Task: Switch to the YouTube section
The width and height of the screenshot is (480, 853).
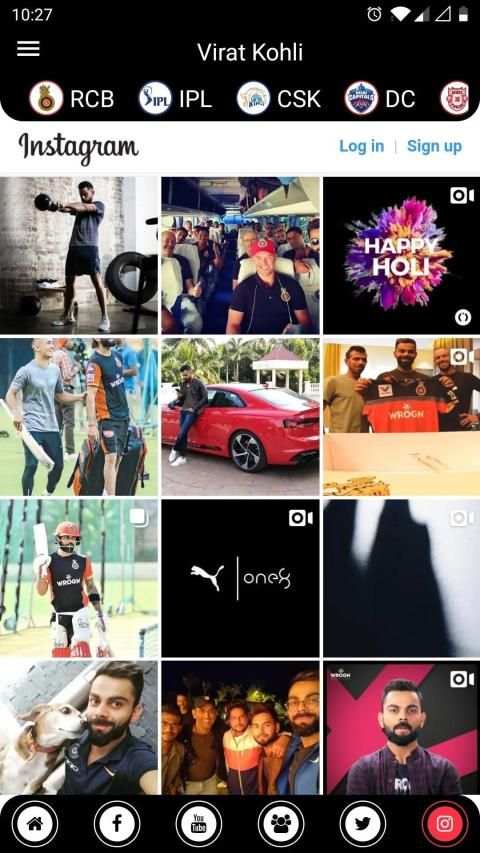Action: 199,824
